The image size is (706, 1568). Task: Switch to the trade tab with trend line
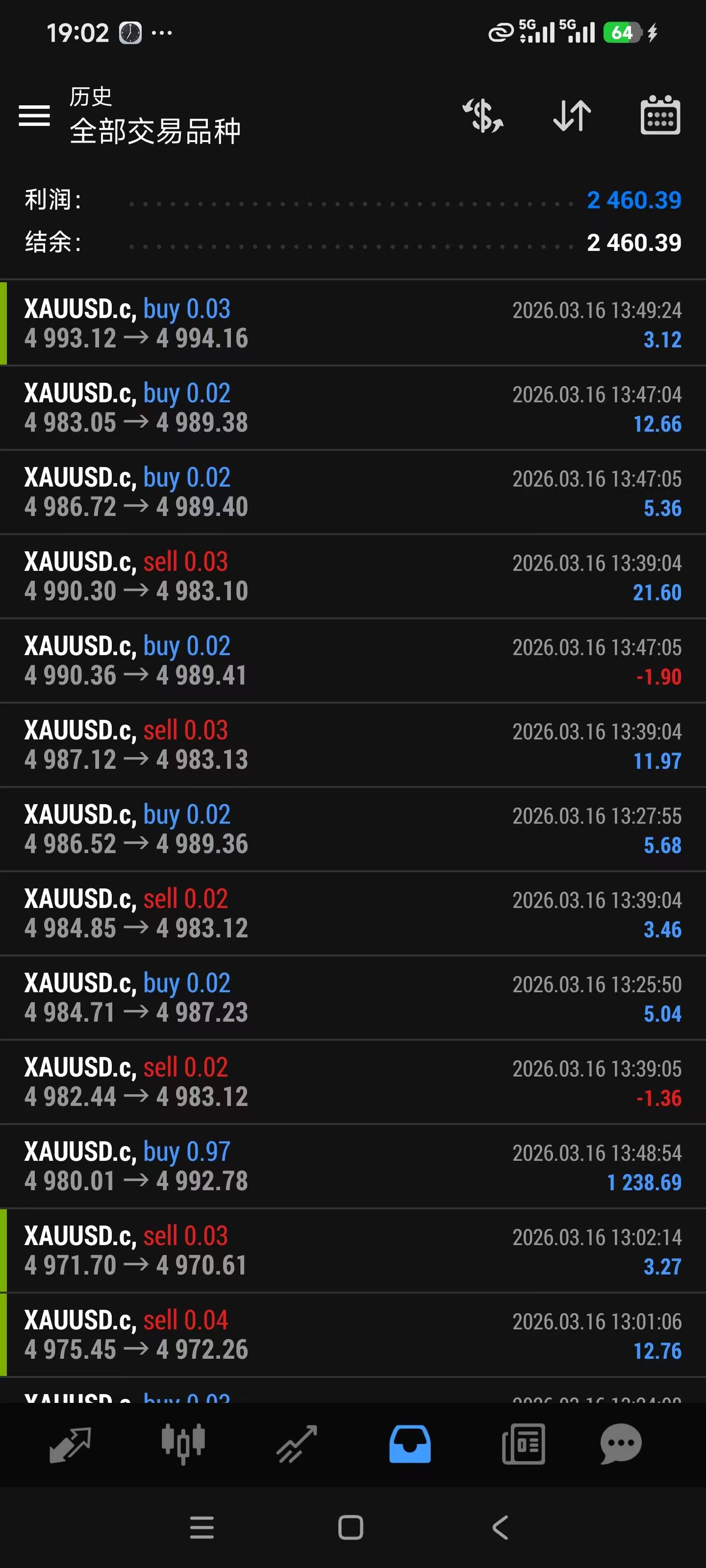click(297, 1444)
